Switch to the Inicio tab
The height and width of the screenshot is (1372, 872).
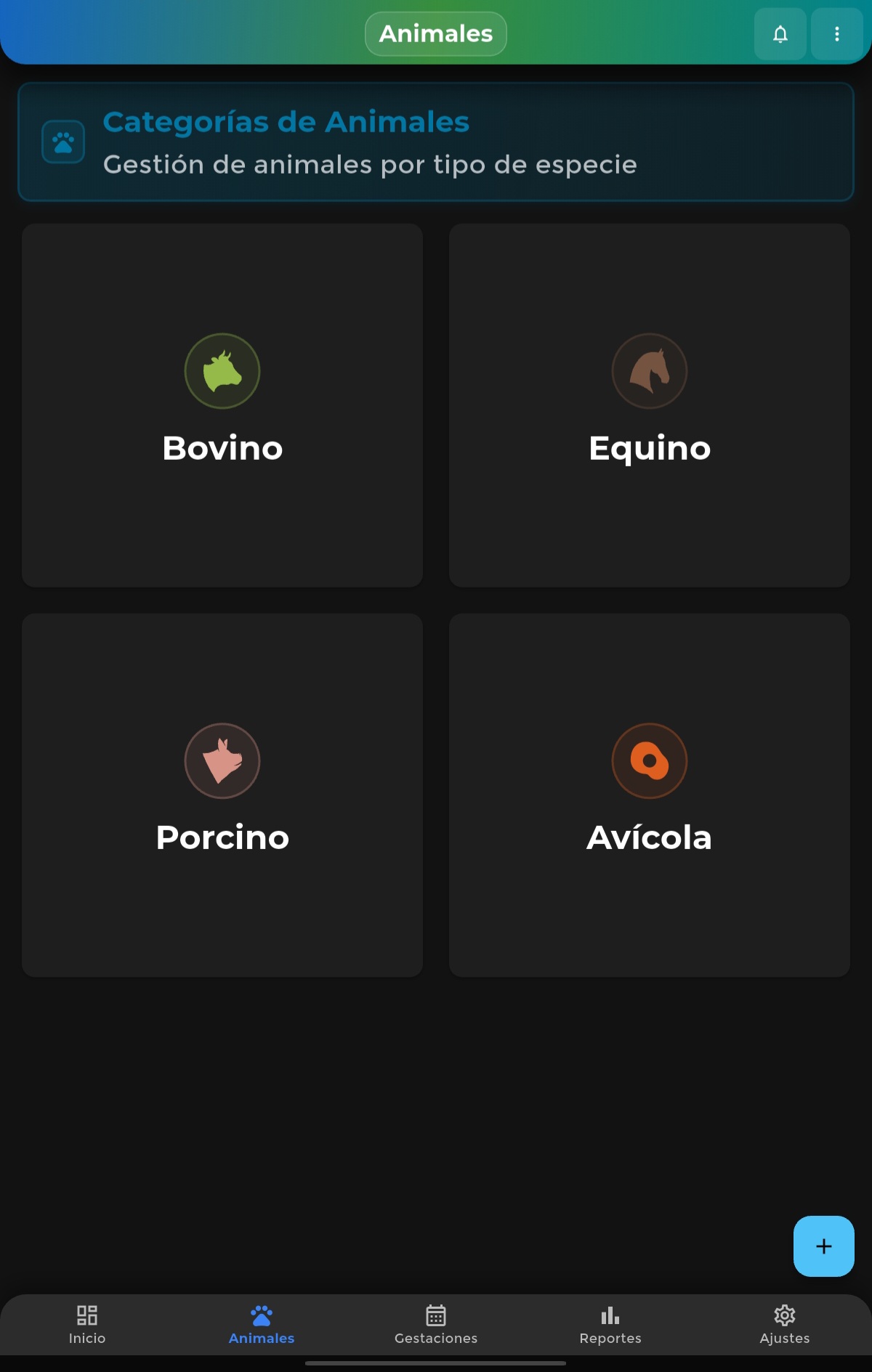(x=87, y=1324)
